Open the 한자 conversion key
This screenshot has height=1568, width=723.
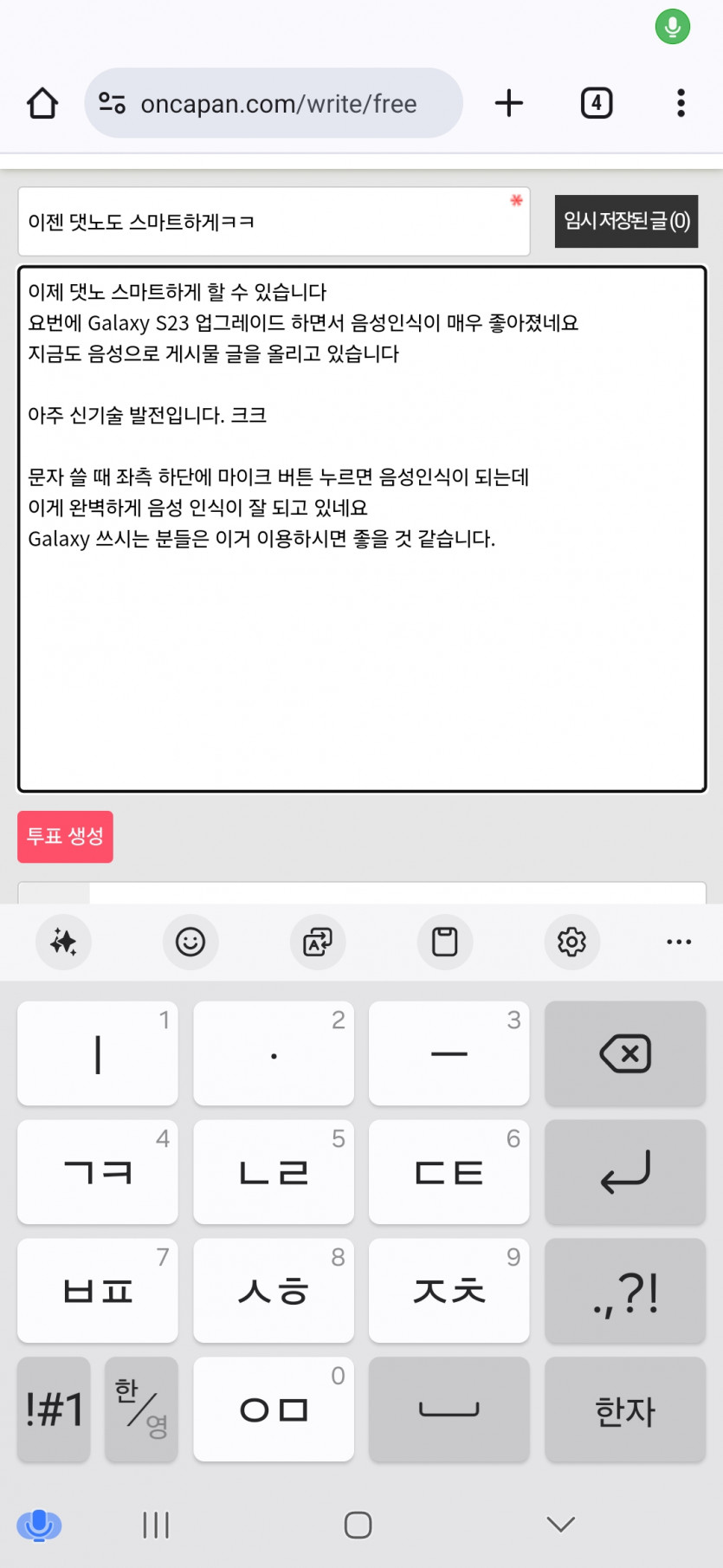[x=625, y=1409]
